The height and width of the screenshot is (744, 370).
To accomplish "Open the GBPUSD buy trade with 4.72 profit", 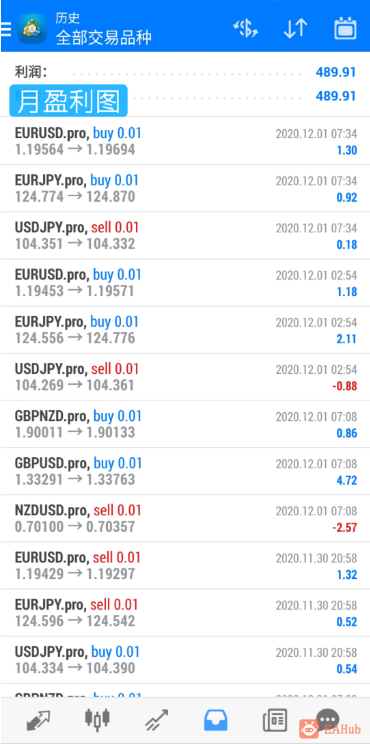I will point(185,471).
